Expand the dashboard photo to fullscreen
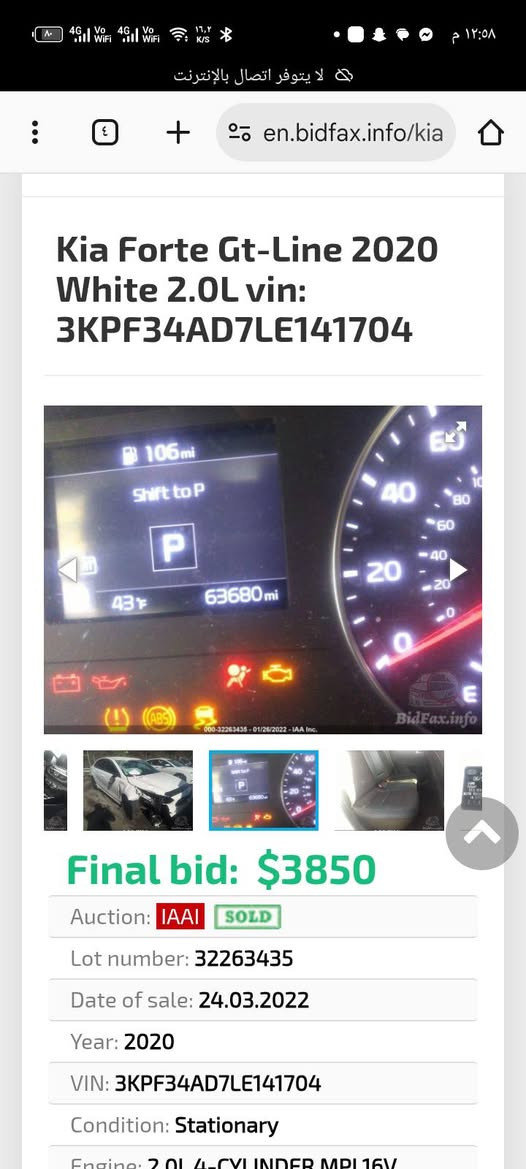The image size is (526, 1169). 455,432
